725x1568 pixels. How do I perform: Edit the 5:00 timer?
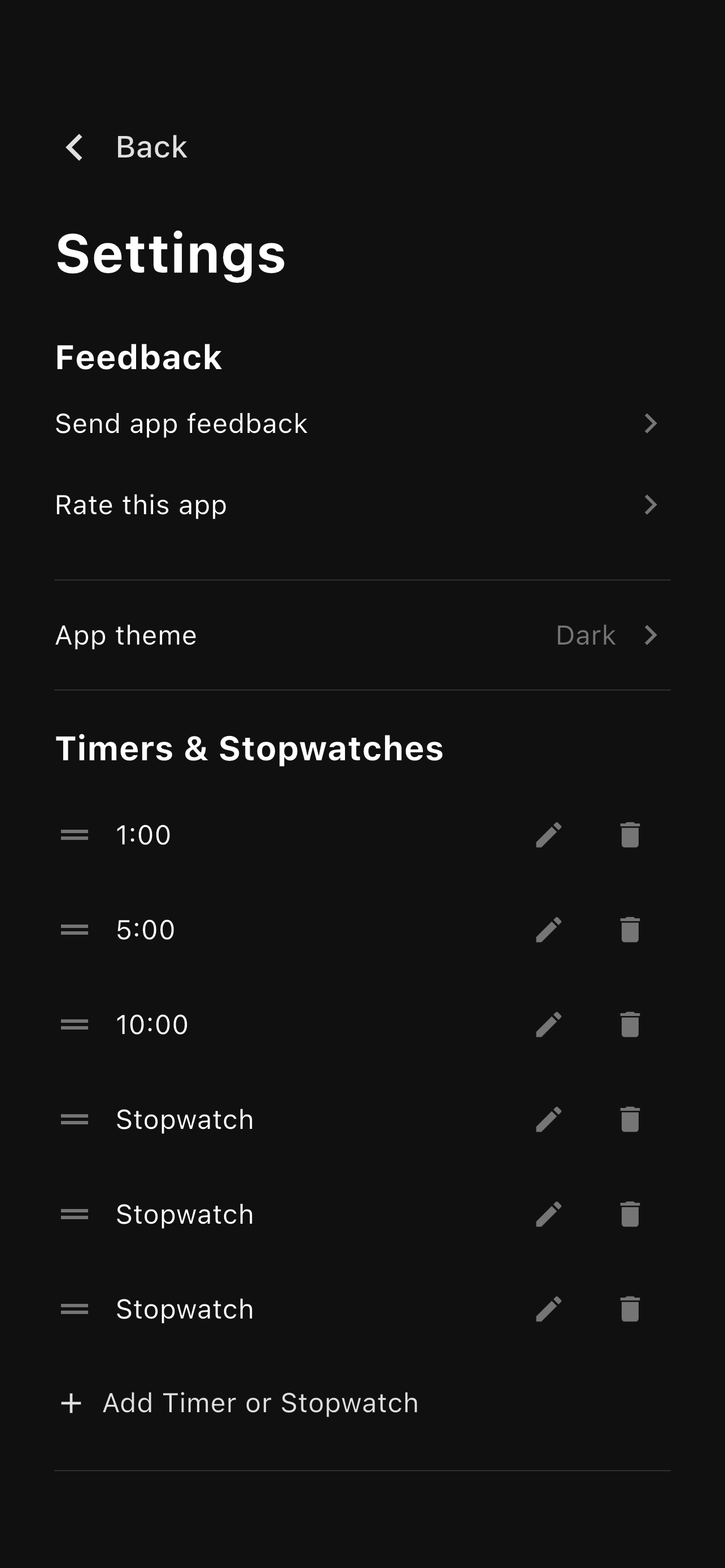point(548,930)
